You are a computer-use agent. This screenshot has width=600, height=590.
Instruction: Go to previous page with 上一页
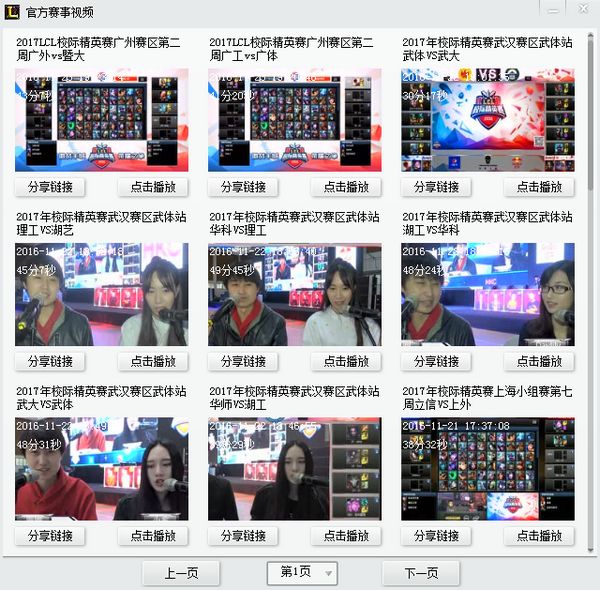[181, 572]
